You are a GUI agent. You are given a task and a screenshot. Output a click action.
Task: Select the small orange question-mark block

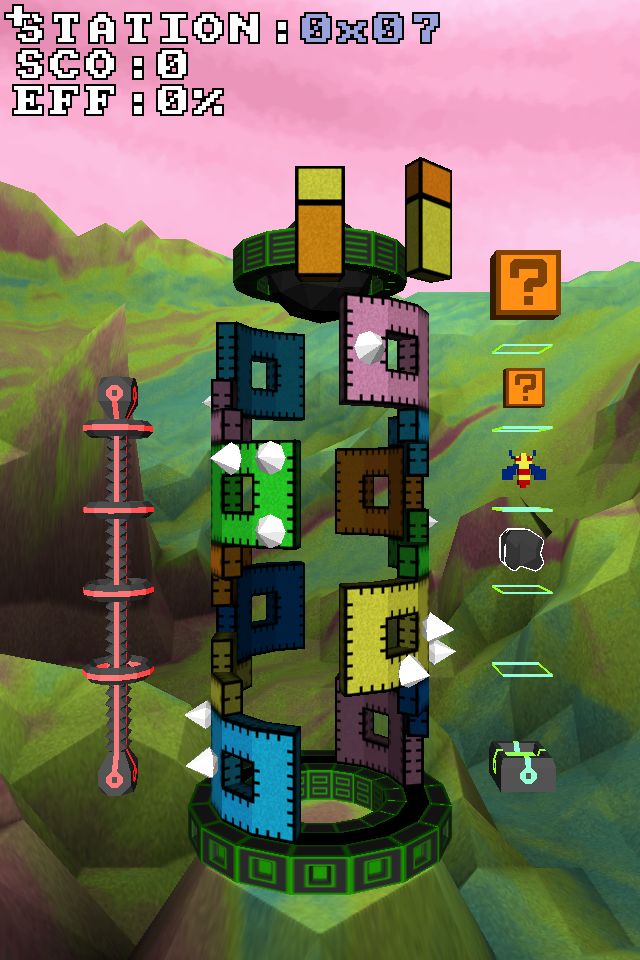526,386
